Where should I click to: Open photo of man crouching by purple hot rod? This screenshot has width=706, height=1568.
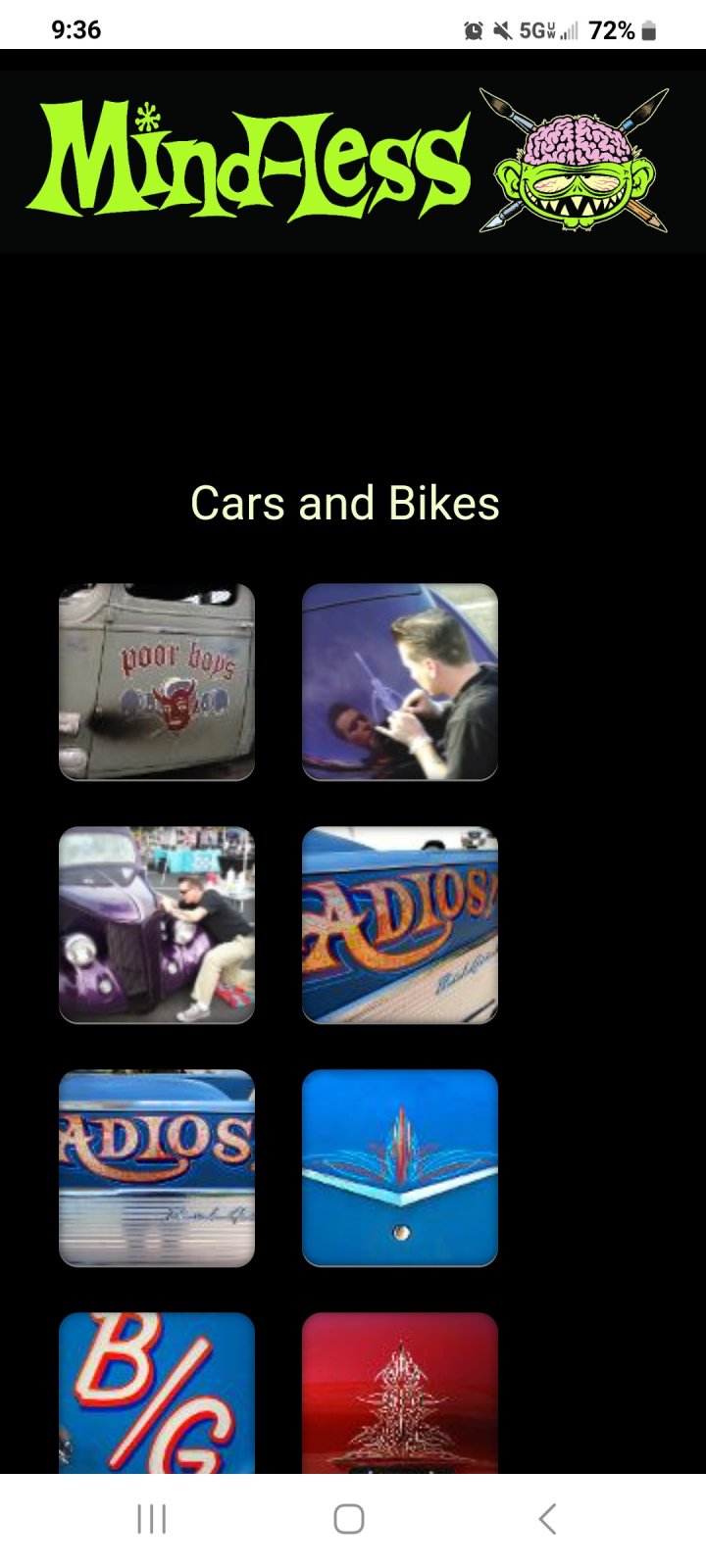[x=157, y=925]
